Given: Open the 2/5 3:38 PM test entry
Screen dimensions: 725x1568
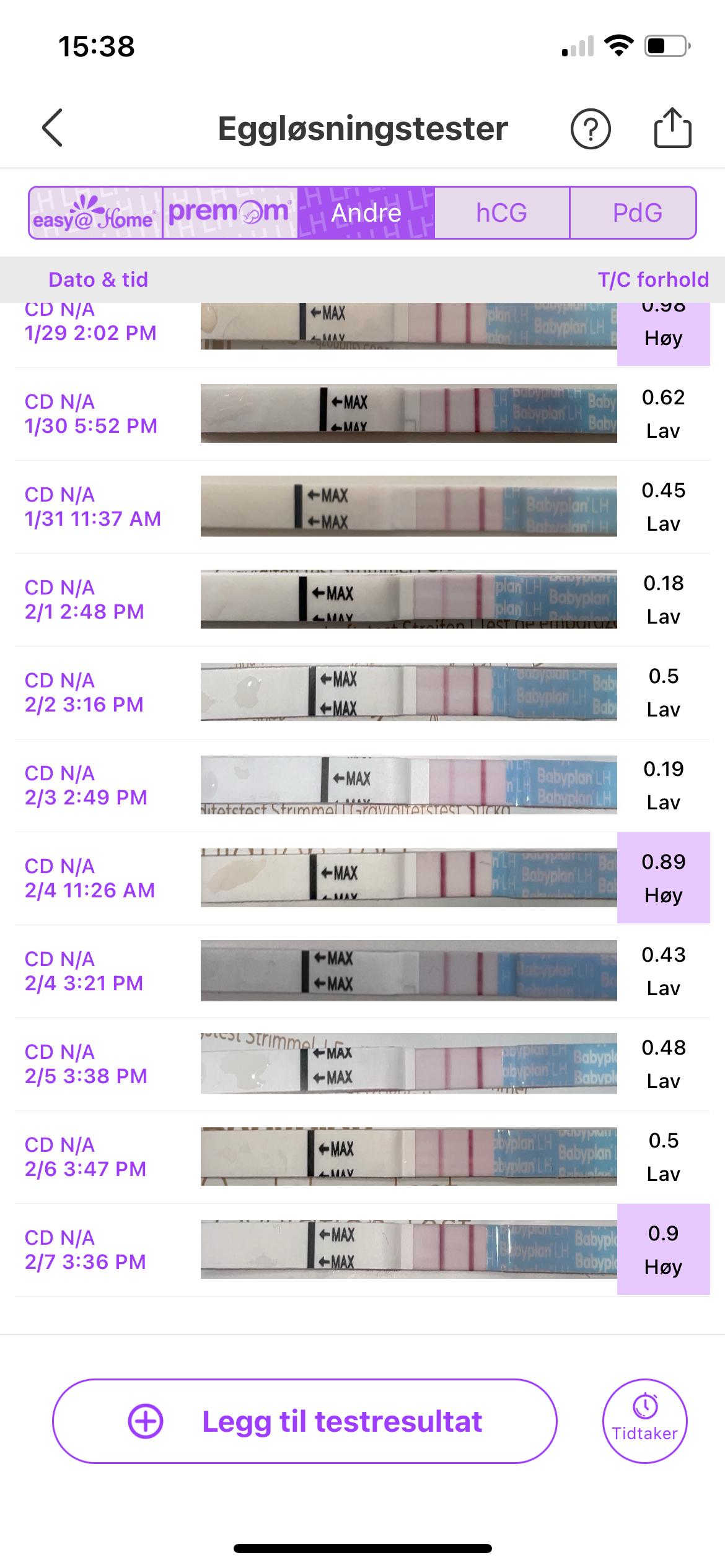Looking at the screenshot, I should [362, 1064].
